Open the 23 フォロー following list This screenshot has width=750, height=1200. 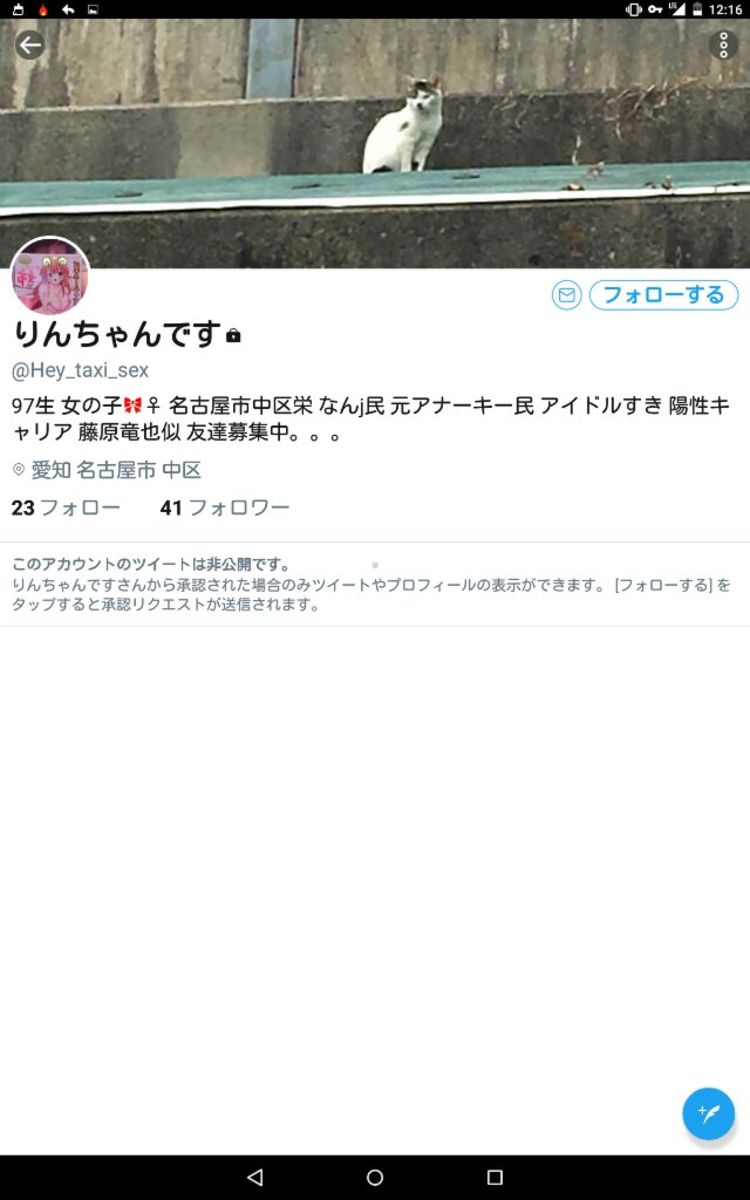pyautogui.click(x=65, y=508)
